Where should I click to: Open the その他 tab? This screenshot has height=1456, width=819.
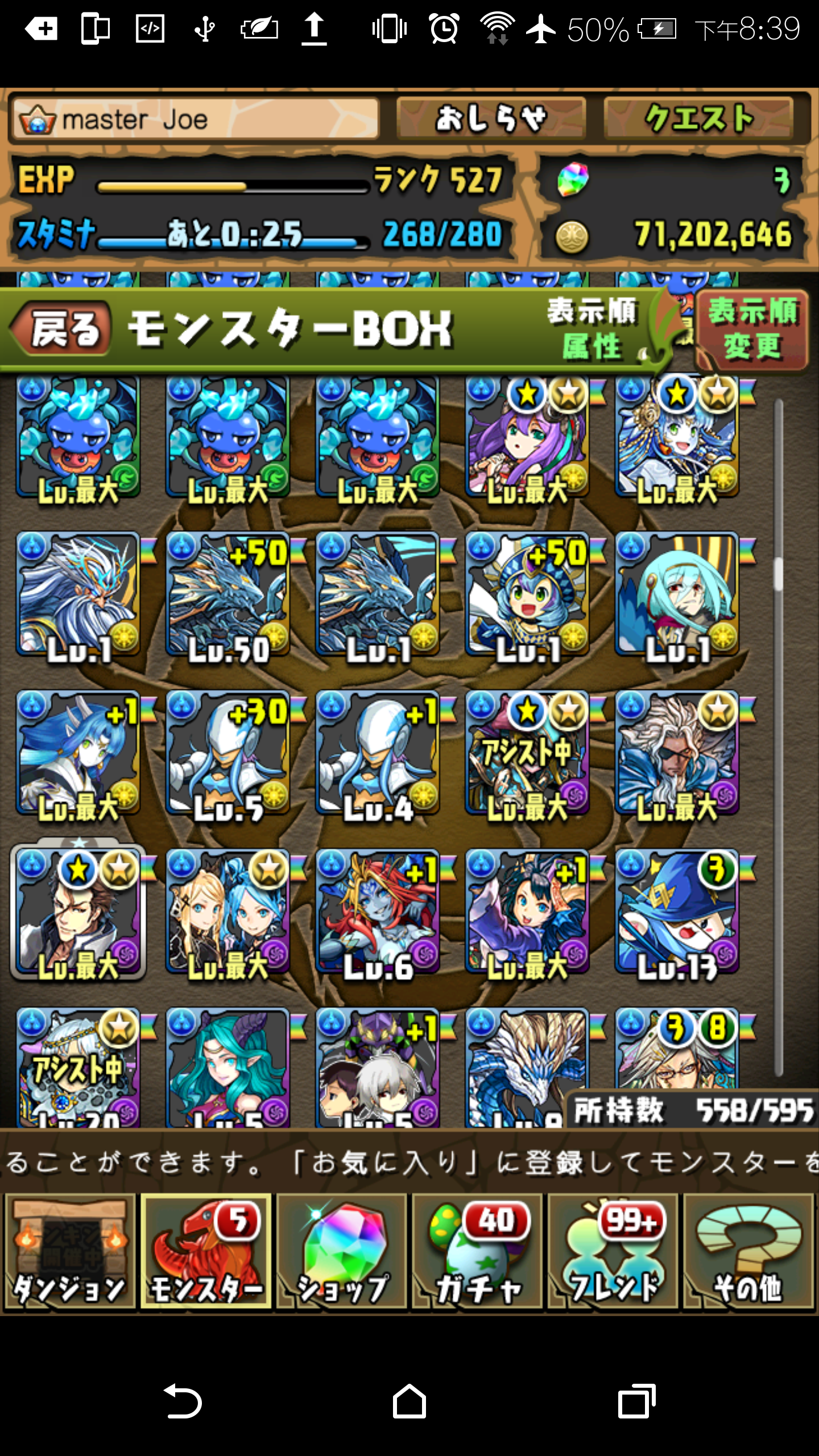pyautogui.click(x=748, y=1251)
